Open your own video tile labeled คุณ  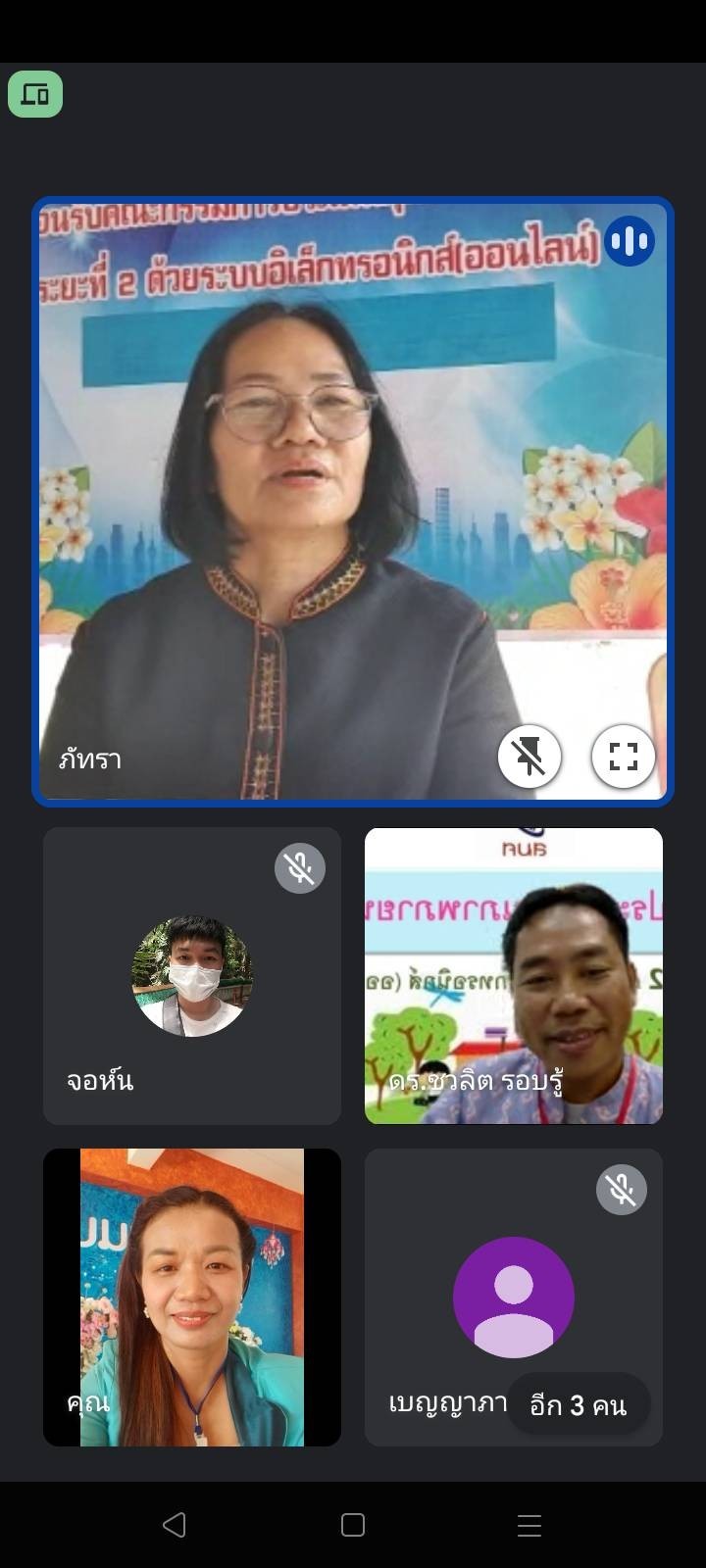pos(192,1298)
